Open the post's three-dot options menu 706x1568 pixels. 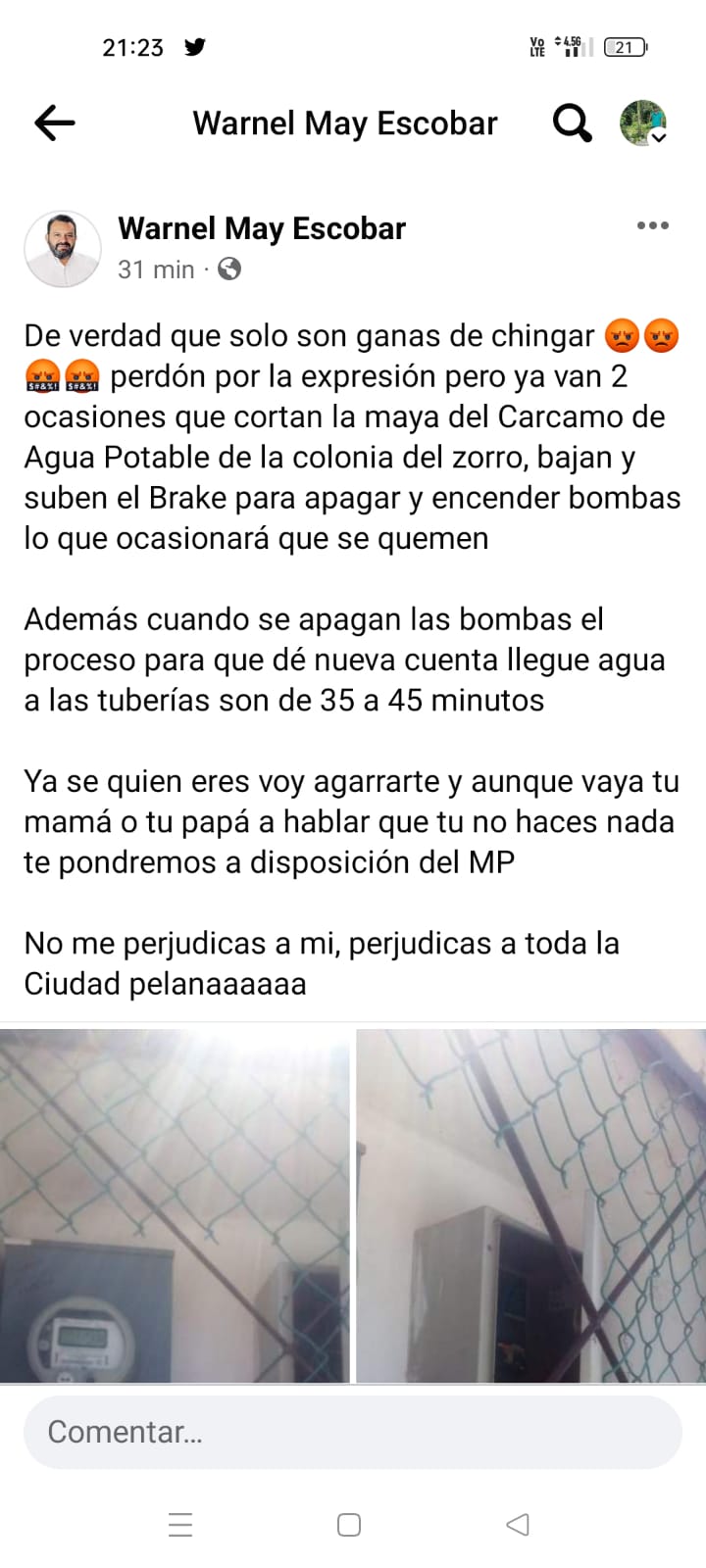[x=652, y=225]
